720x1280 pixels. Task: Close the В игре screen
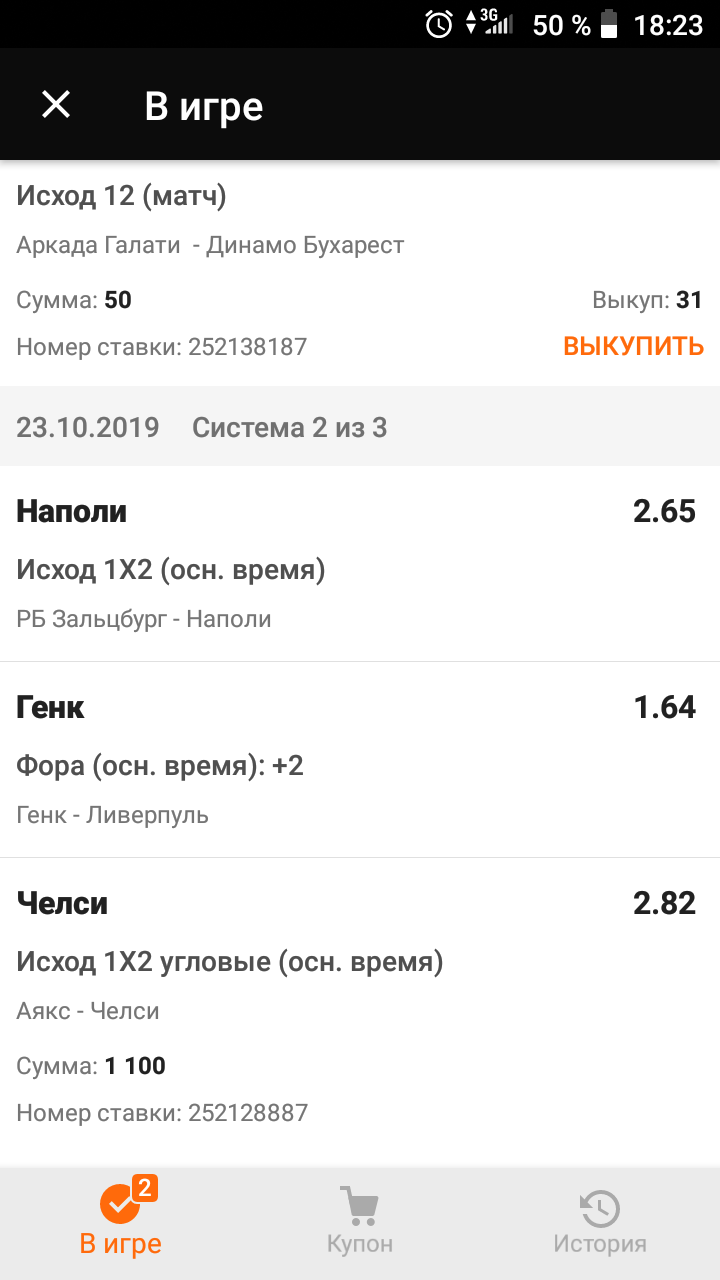[x=56, y=105]
